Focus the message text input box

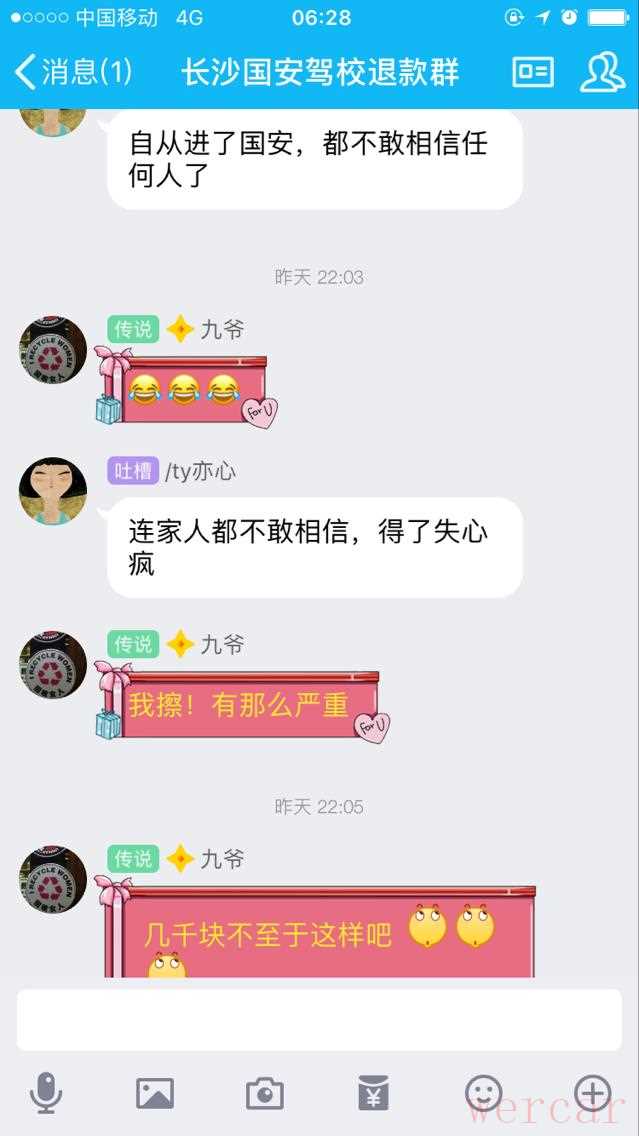coord(319,1020)
